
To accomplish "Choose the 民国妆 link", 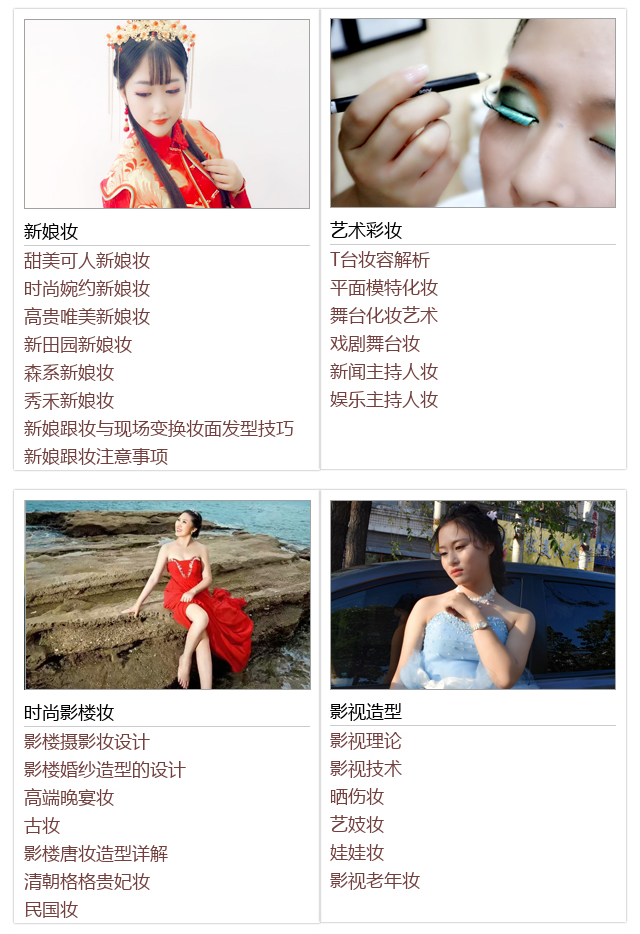I will 51,910.
